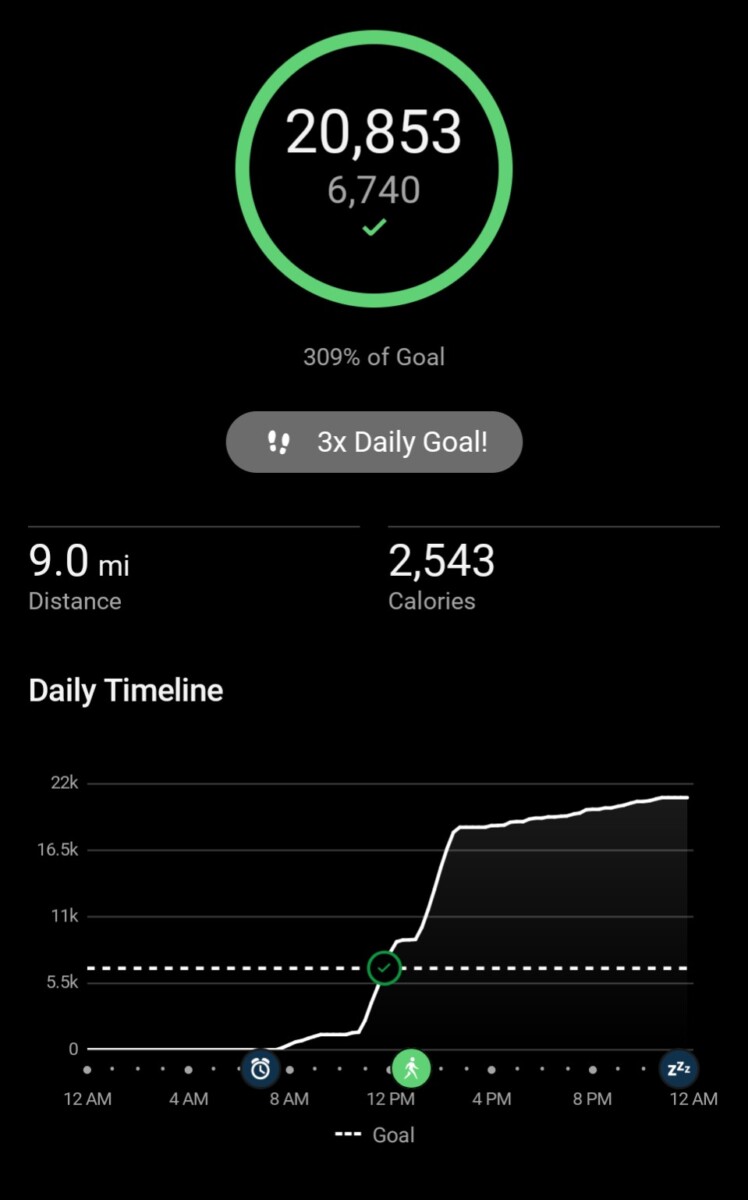This screenshot has width=748, height=1200.
Task: Tap the goal reached checkmark on chart
Action: [384, 968]
